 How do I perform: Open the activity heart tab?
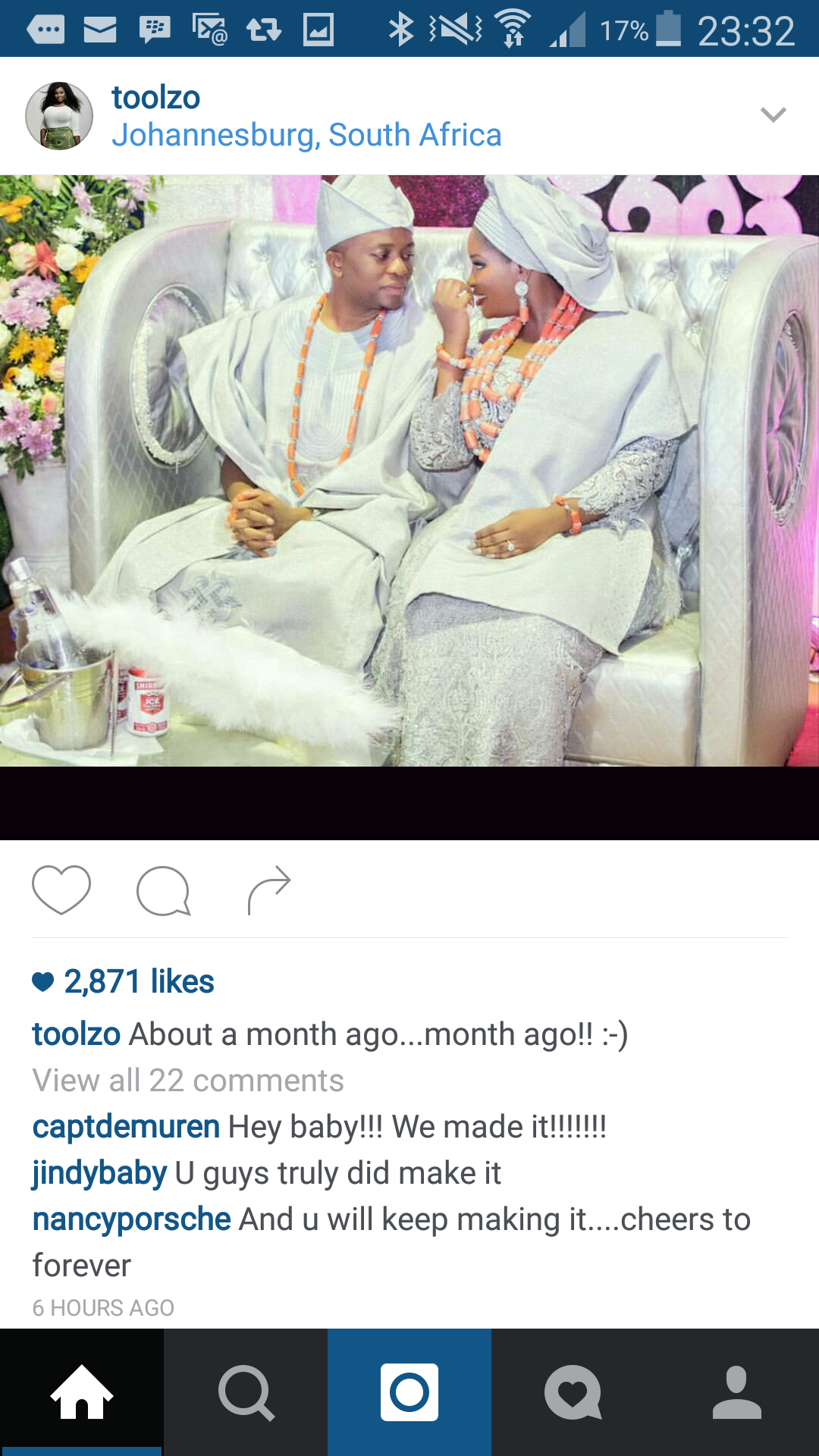point(573,1392)
